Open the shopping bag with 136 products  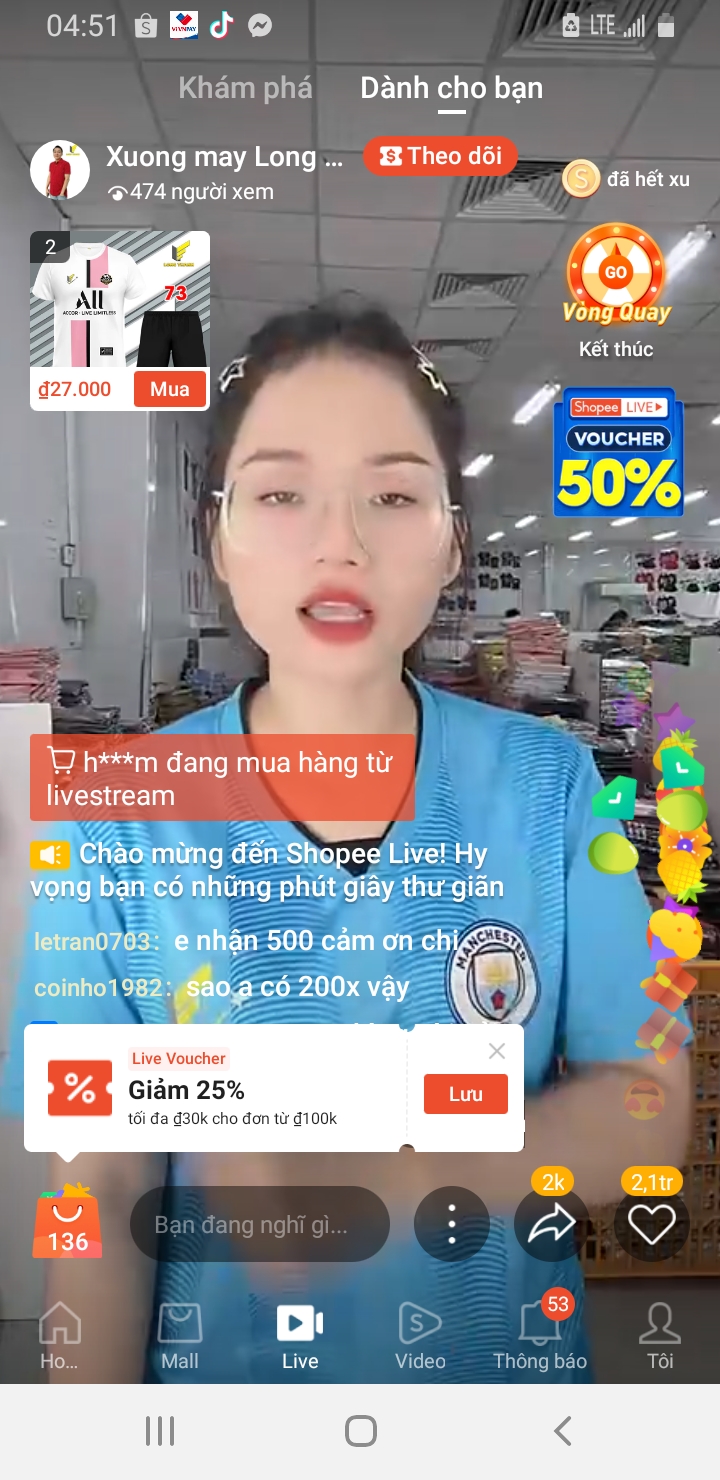click(x=68, y=1222)
